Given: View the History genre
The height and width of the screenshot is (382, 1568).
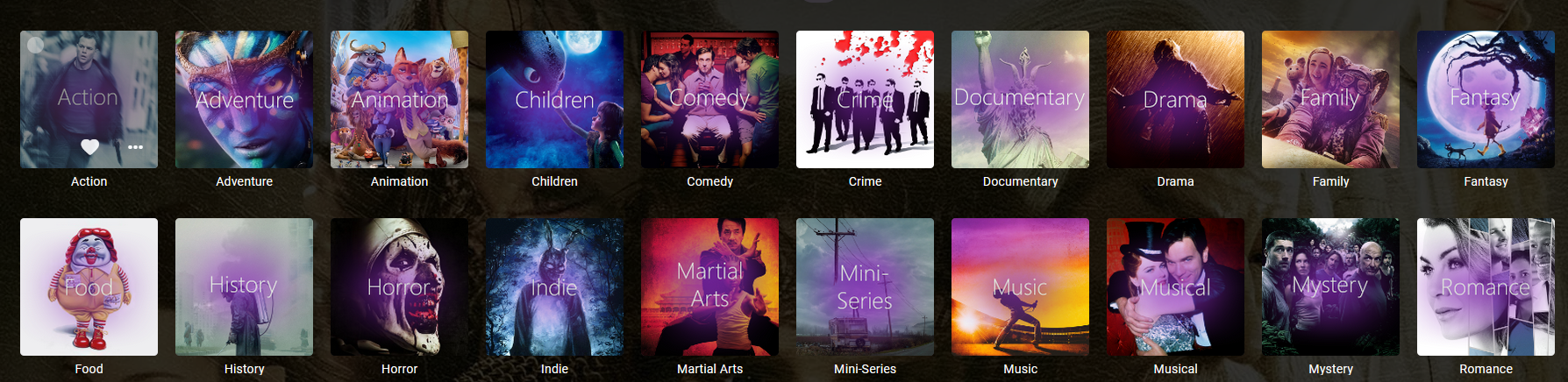Looking at the screenshot, I should [244, 286].
